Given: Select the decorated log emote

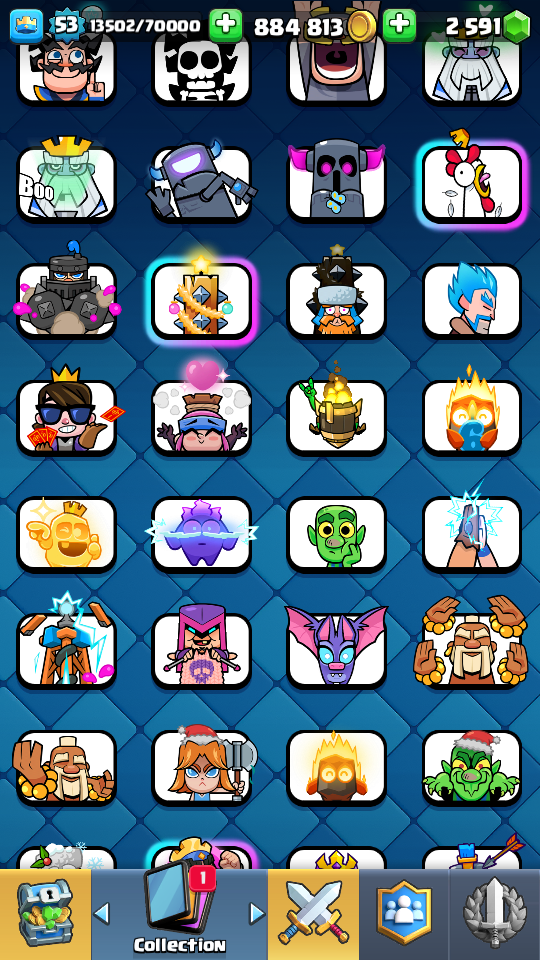Looking at the screenshot, I should (x=201, y=299).
